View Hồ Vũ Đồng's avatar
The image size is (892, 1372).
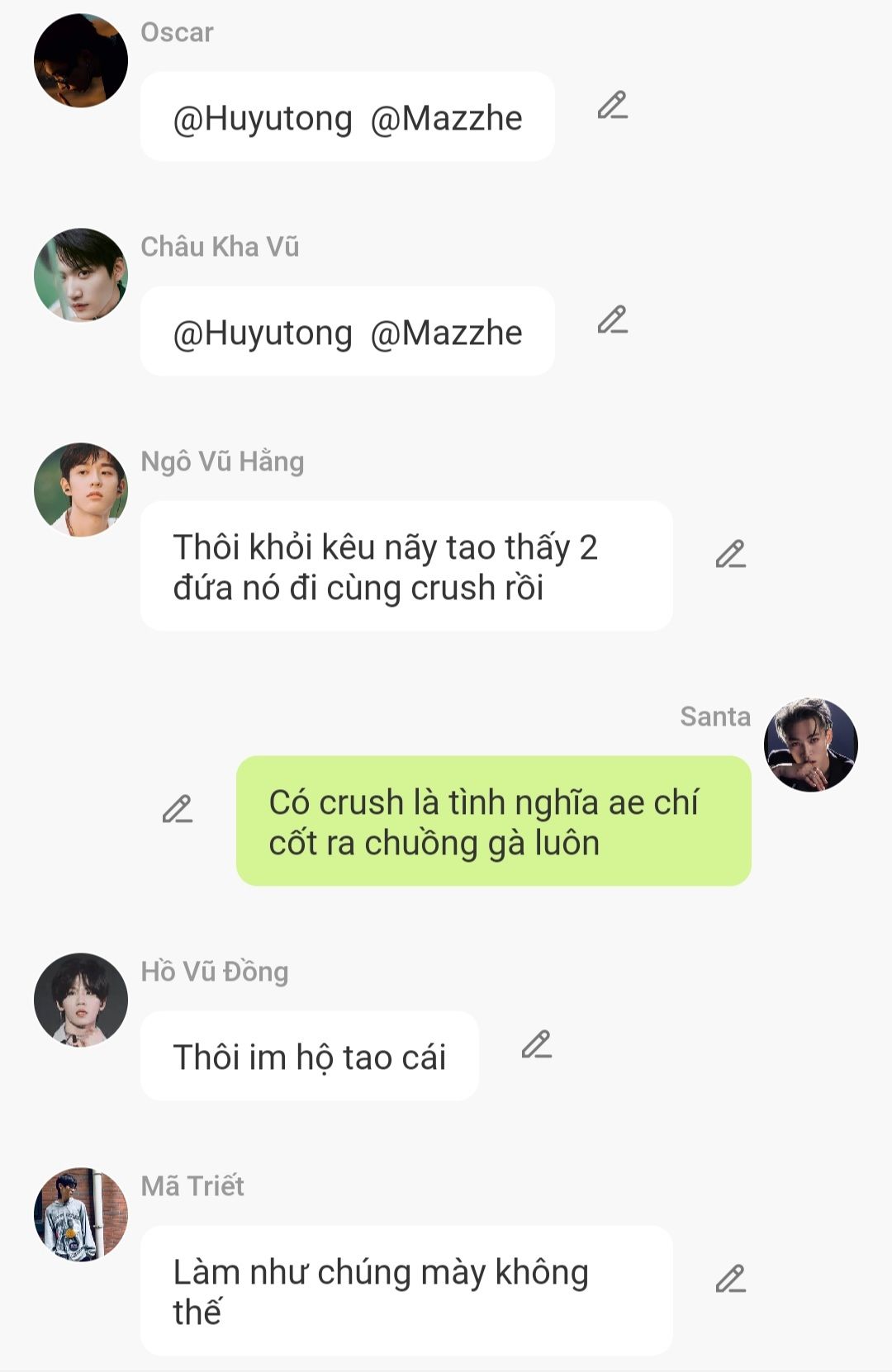(x=81, y=1000)
